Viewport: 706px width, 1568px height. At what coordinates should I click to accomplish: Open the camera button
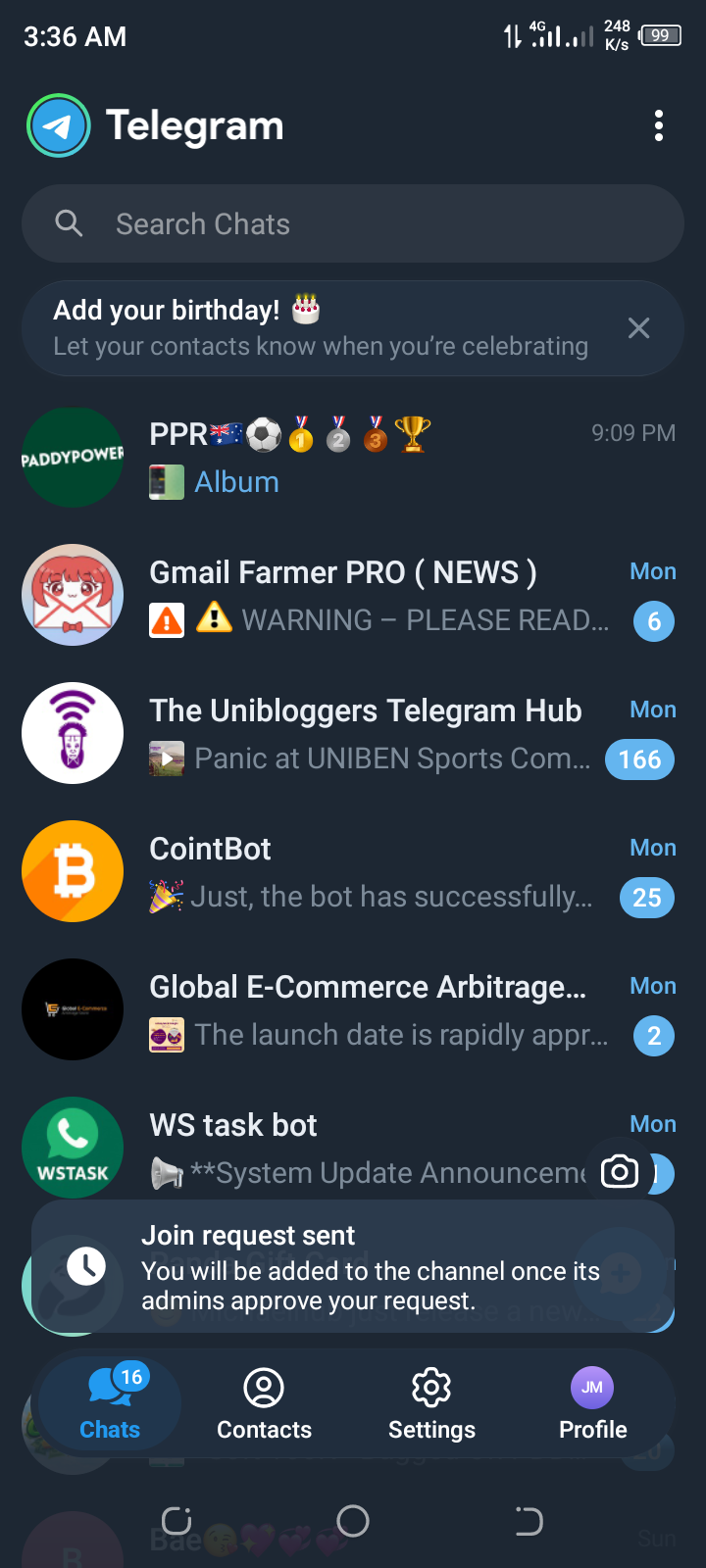(620, 1172)
